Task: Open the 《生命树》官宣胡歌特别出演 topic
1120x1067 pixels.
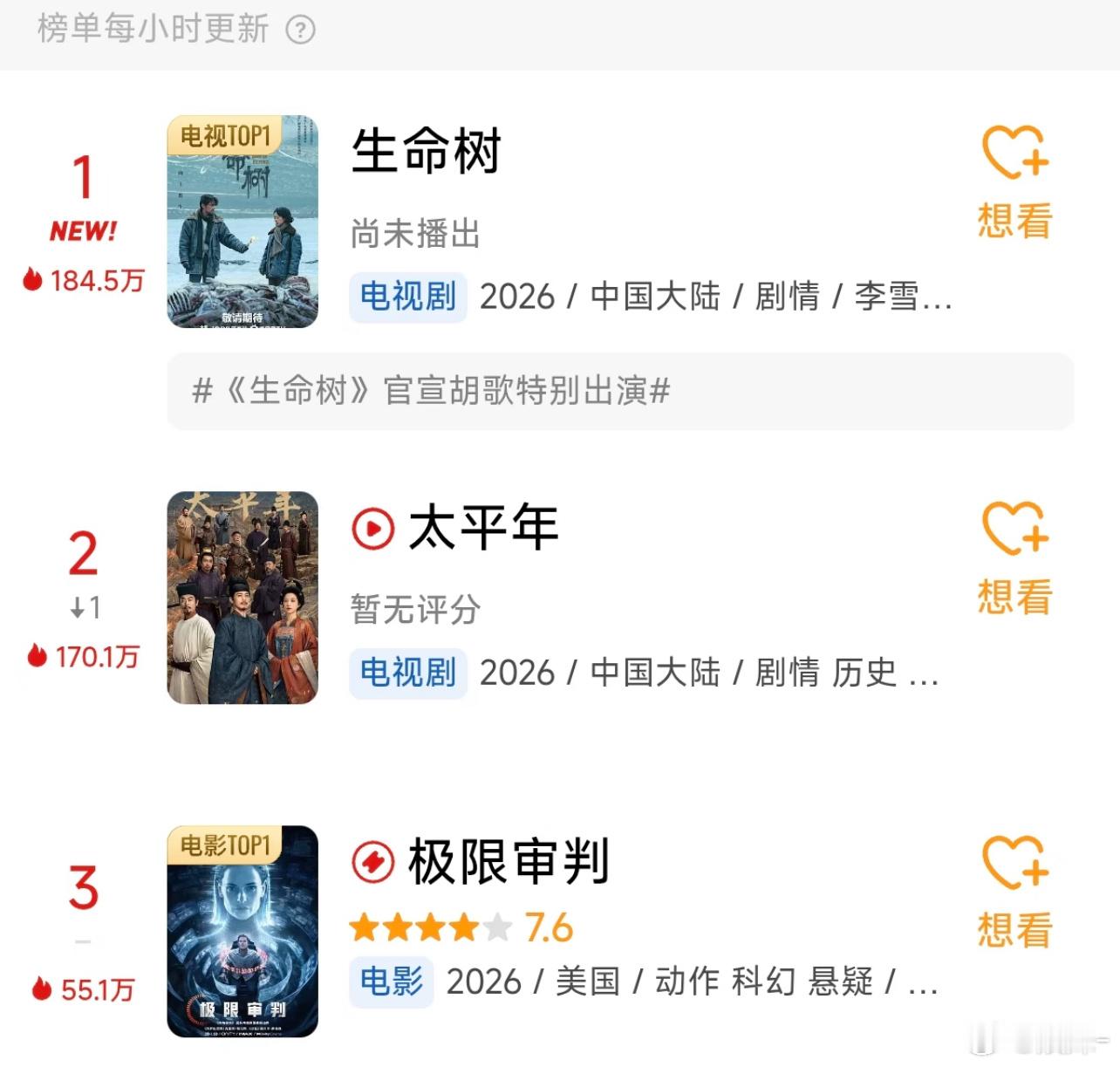Action: [431, 391]
